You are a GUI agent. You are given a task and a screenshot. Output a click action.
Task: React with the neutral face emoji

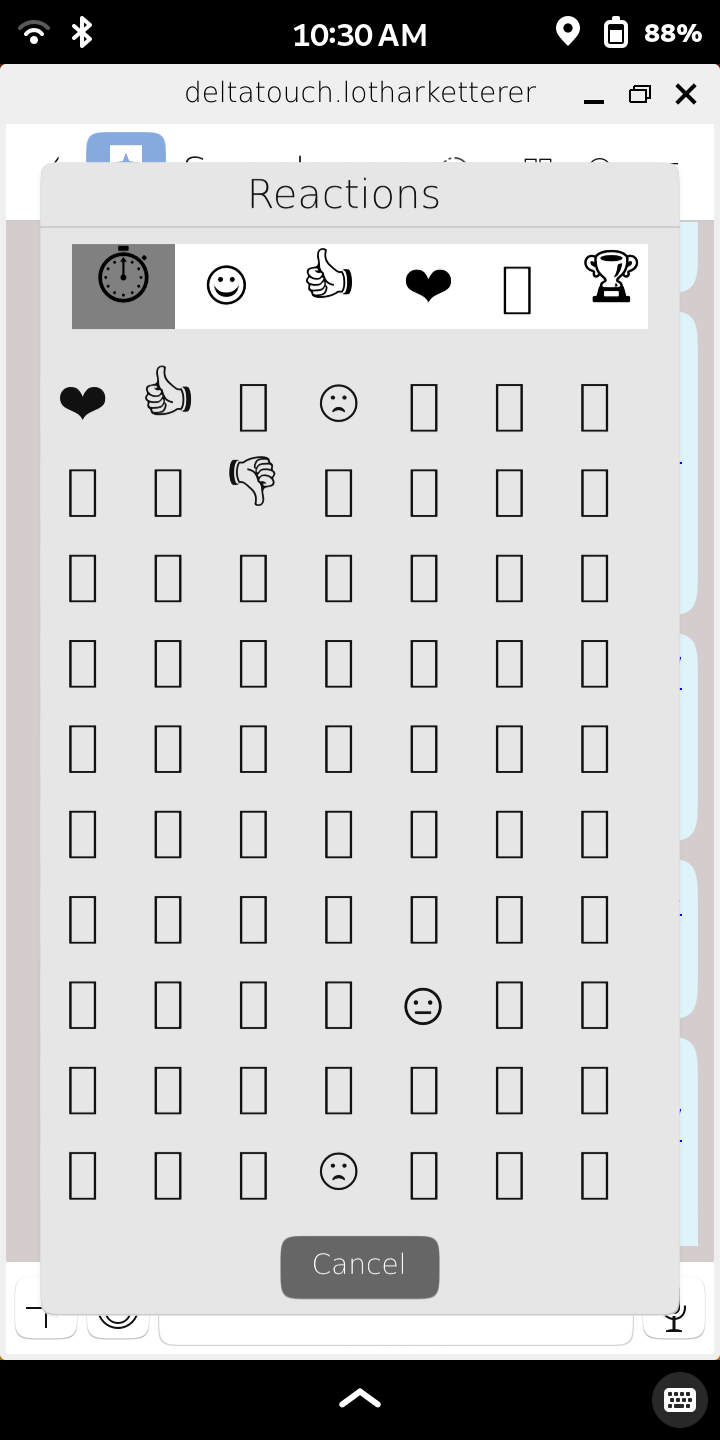coord(423,1006)
